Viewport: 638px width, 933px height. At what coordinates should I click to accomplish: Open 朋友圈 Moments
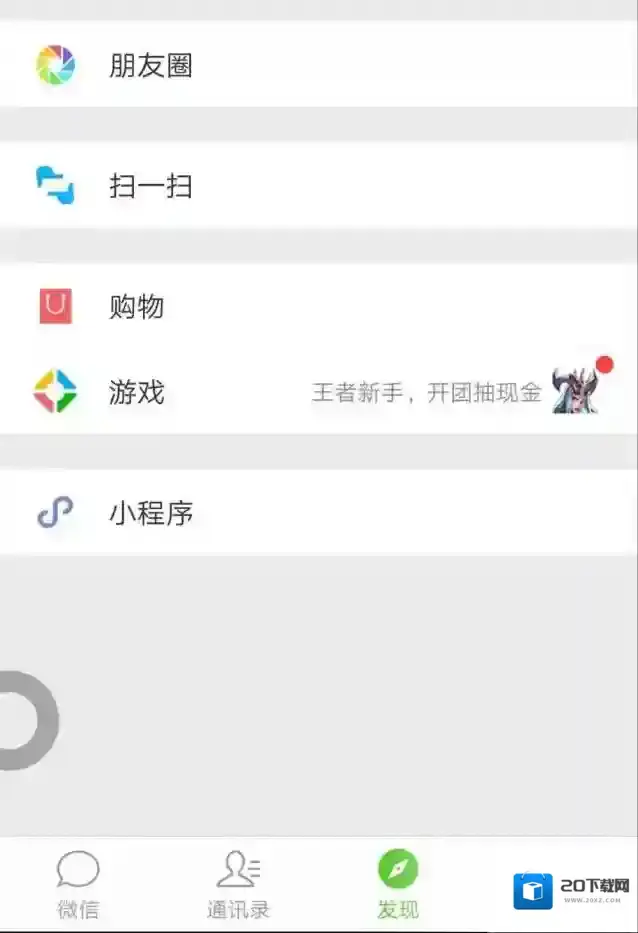click(150, 66)
